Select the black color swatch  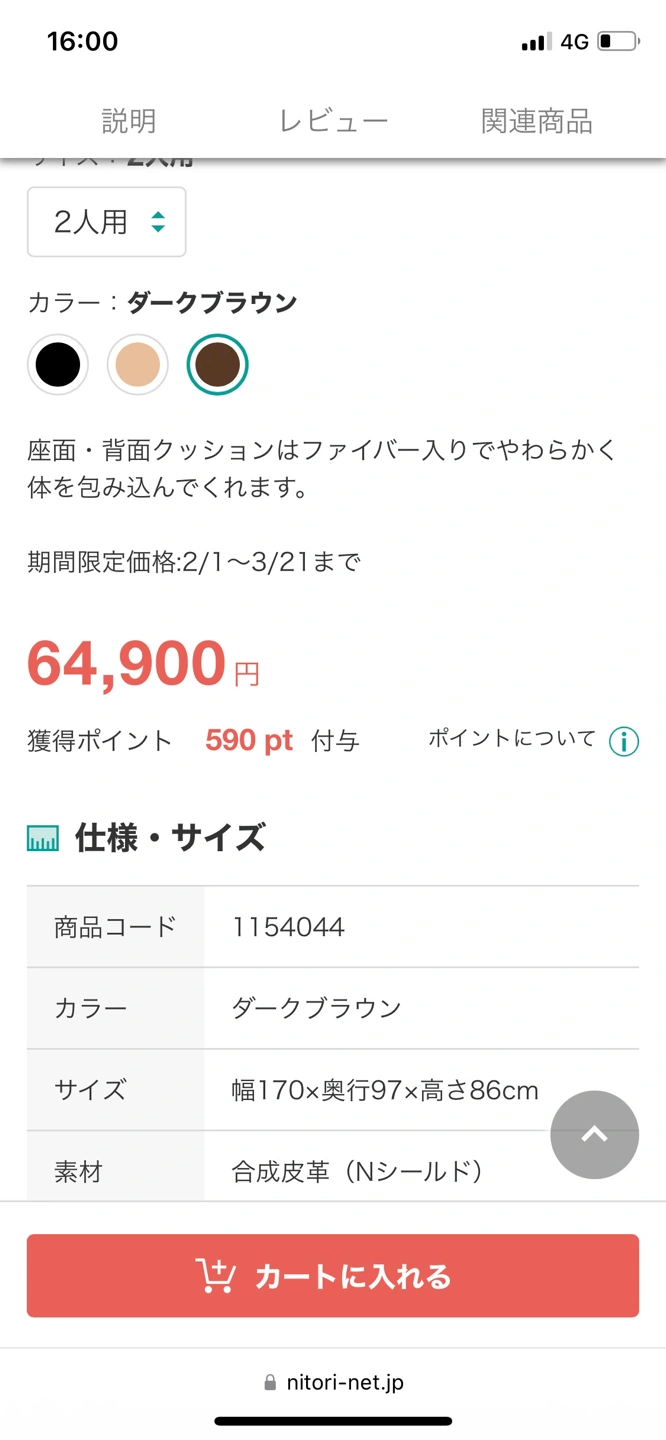coord(58,365)
